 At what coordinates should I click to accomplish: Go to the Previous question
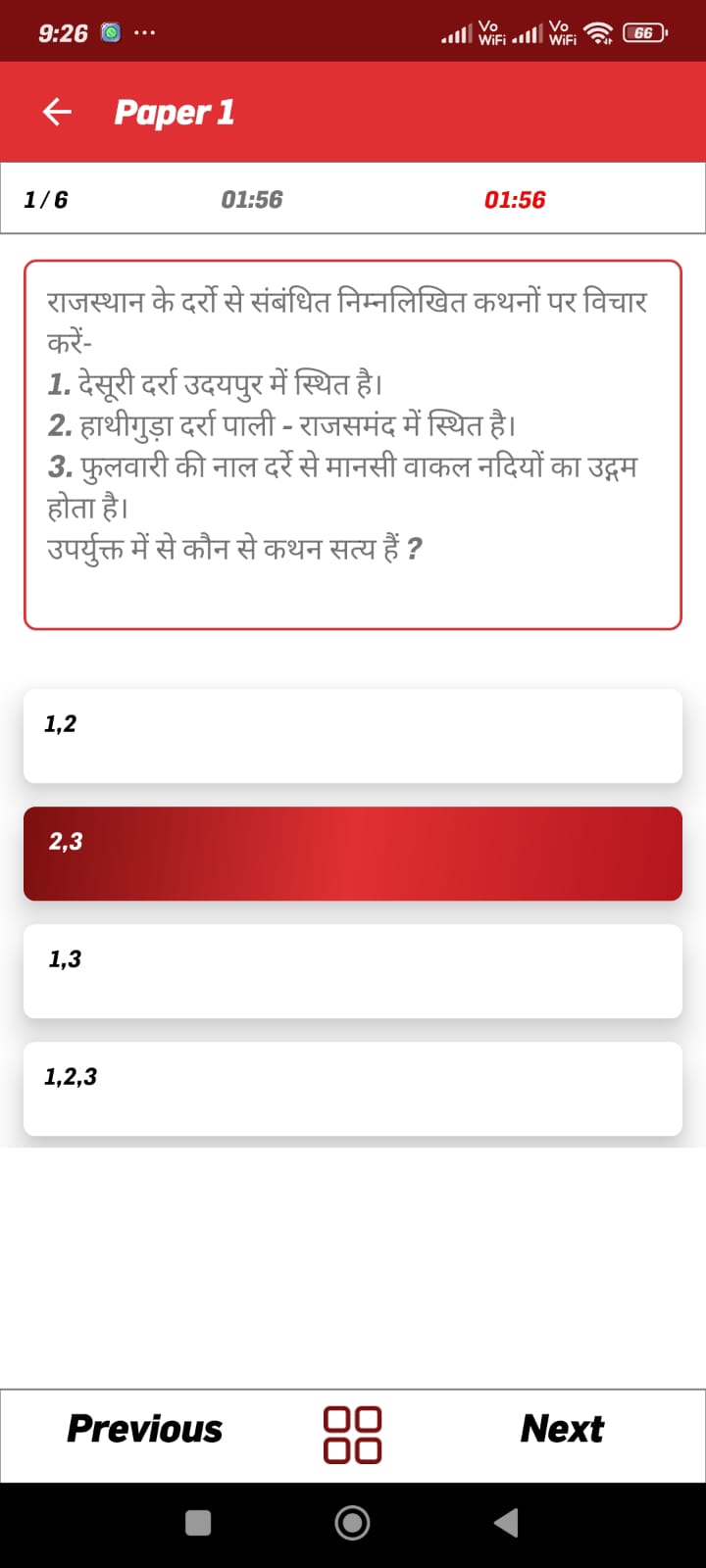point(145,1429)
